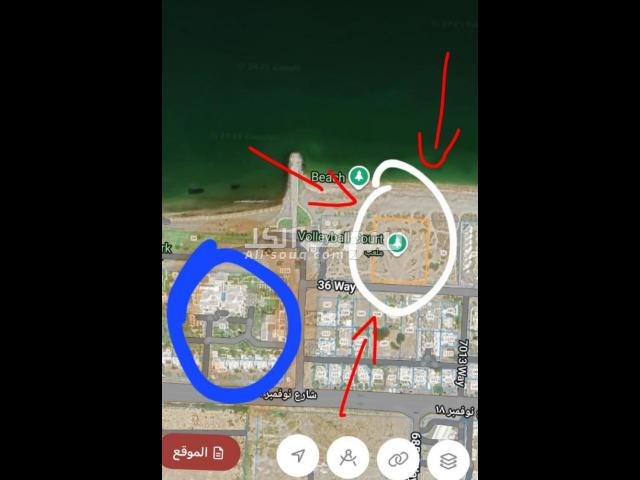Open the measuring compass tool
Screen dimensions: 640x480
348,457
